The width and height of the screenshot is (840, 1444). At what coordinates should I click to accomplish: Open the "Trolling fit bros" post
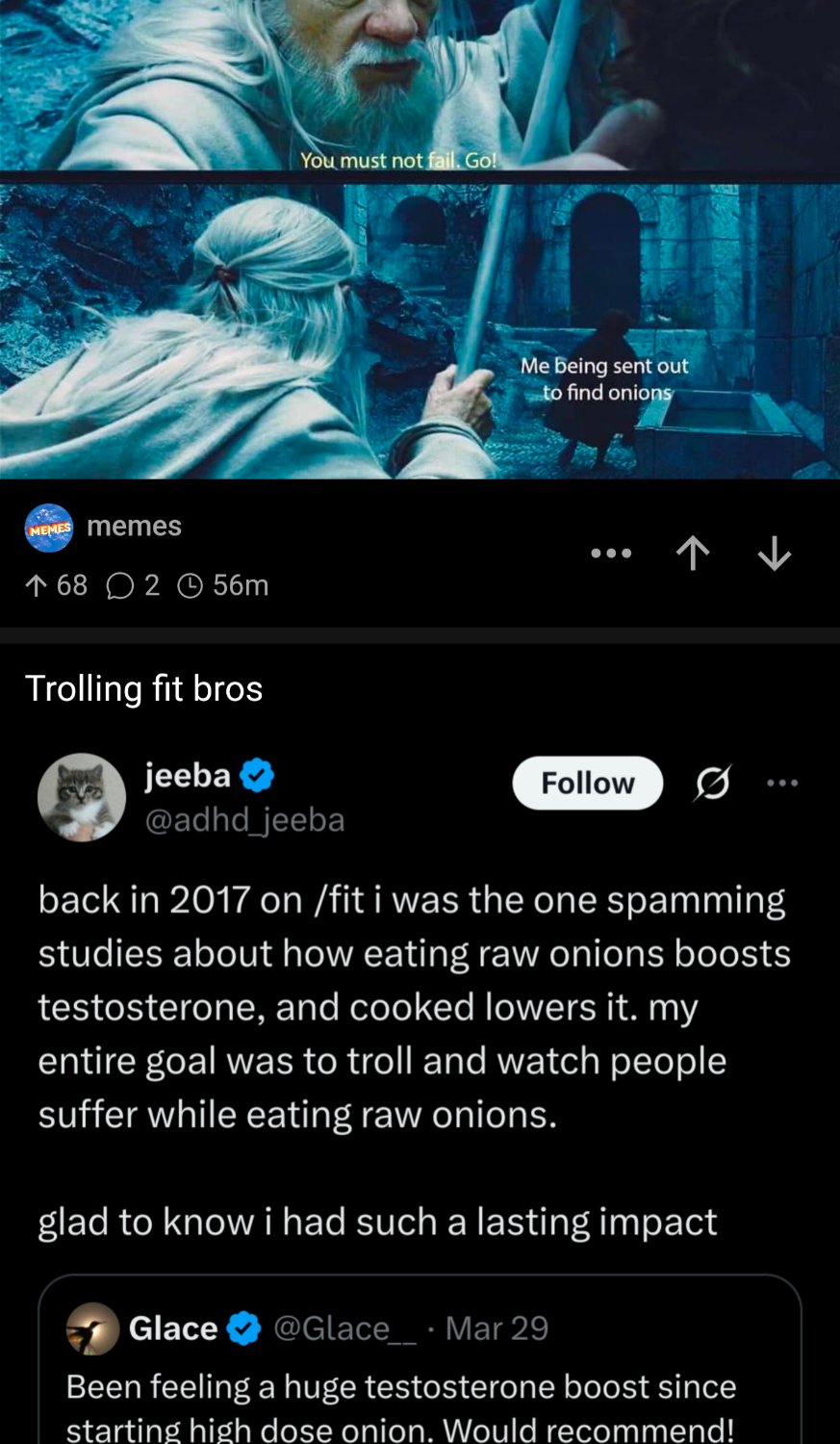pyautogui.click(x=144, y=688)
